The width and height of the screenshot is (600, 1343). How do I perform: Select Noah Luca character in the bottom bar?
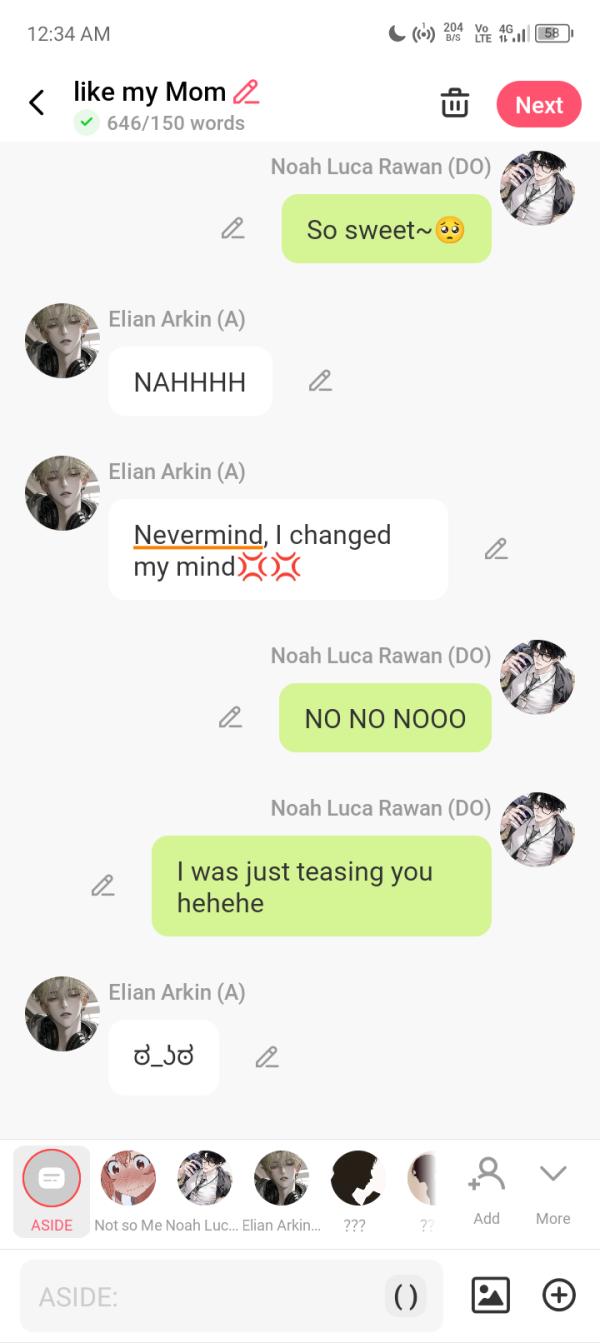tap(204, 1190)
